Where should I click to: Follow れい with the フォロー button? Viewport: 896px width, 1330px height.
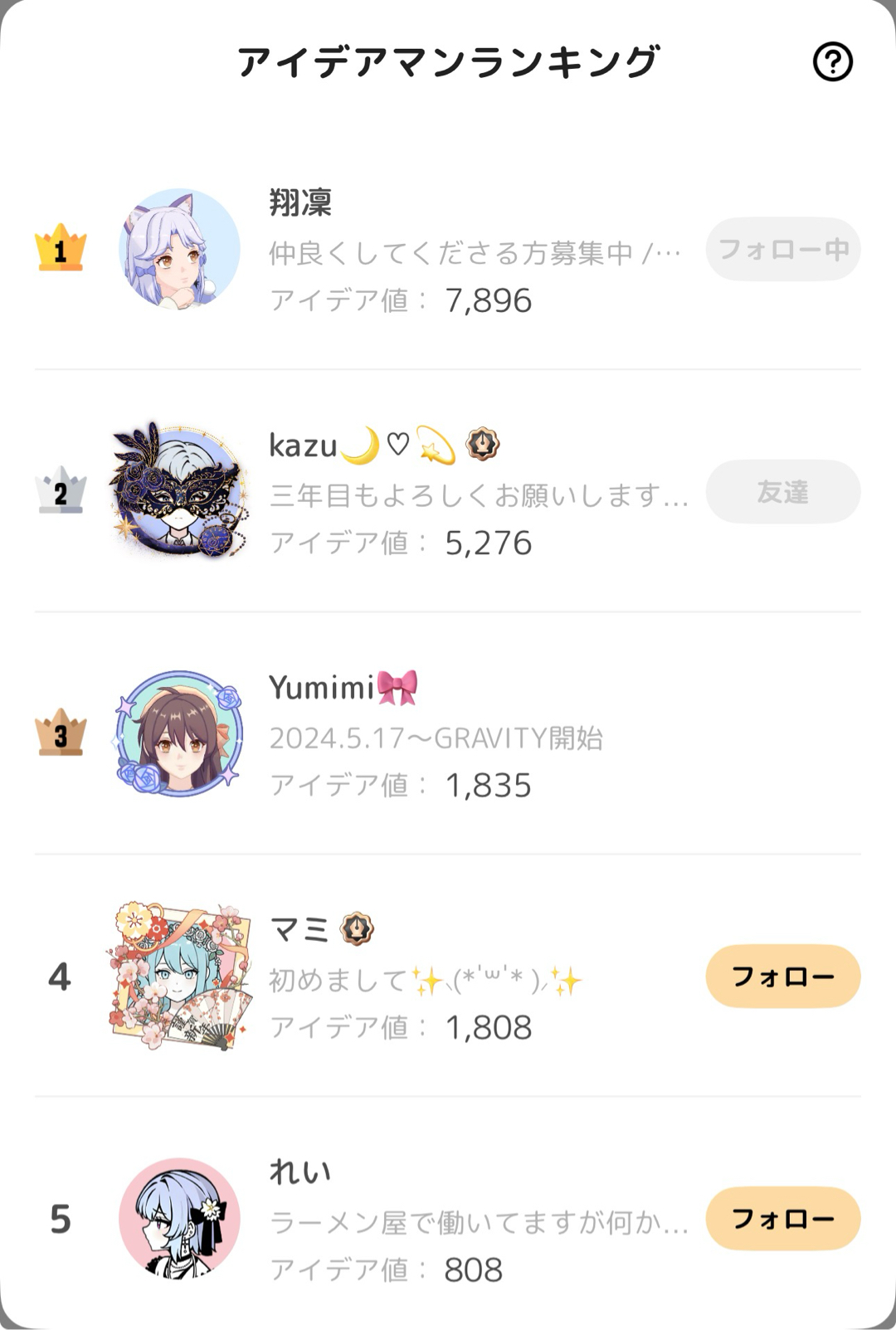782,1219
